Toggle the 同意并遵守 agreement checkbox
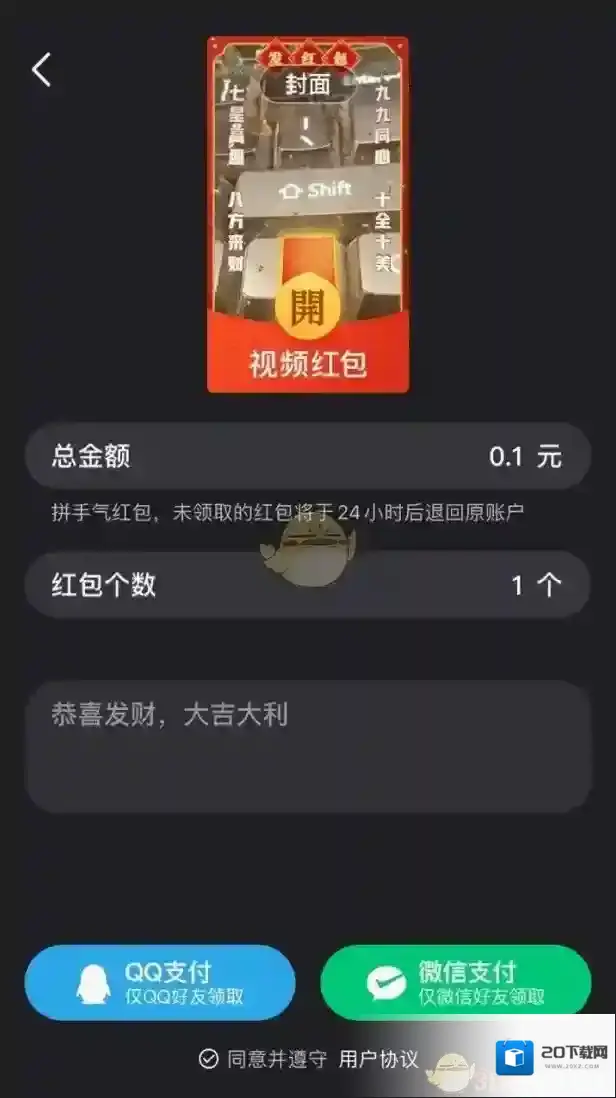Screen dimensions: 616x1098 208,1059
